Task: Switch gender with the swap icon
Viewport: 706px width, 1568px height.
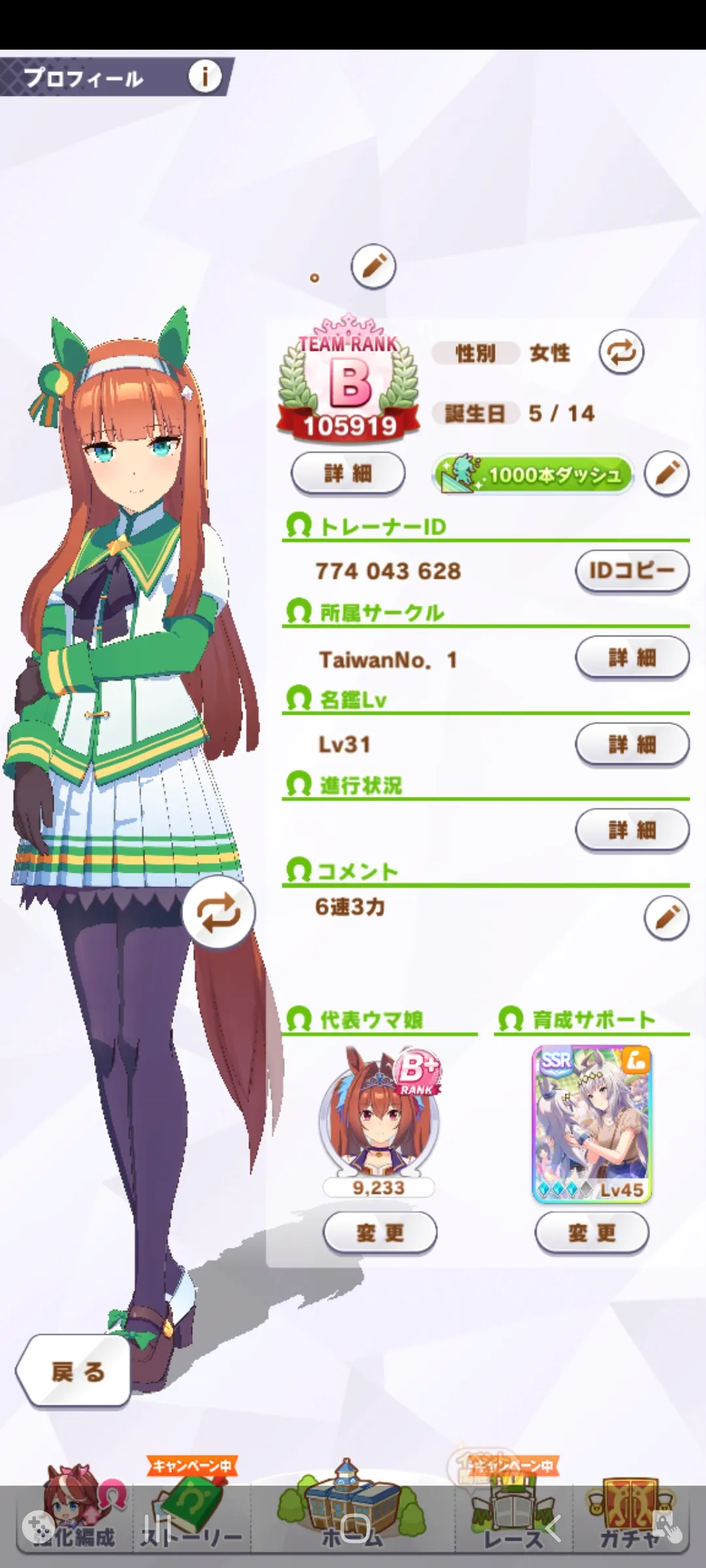Action: [x=621, y=352]
